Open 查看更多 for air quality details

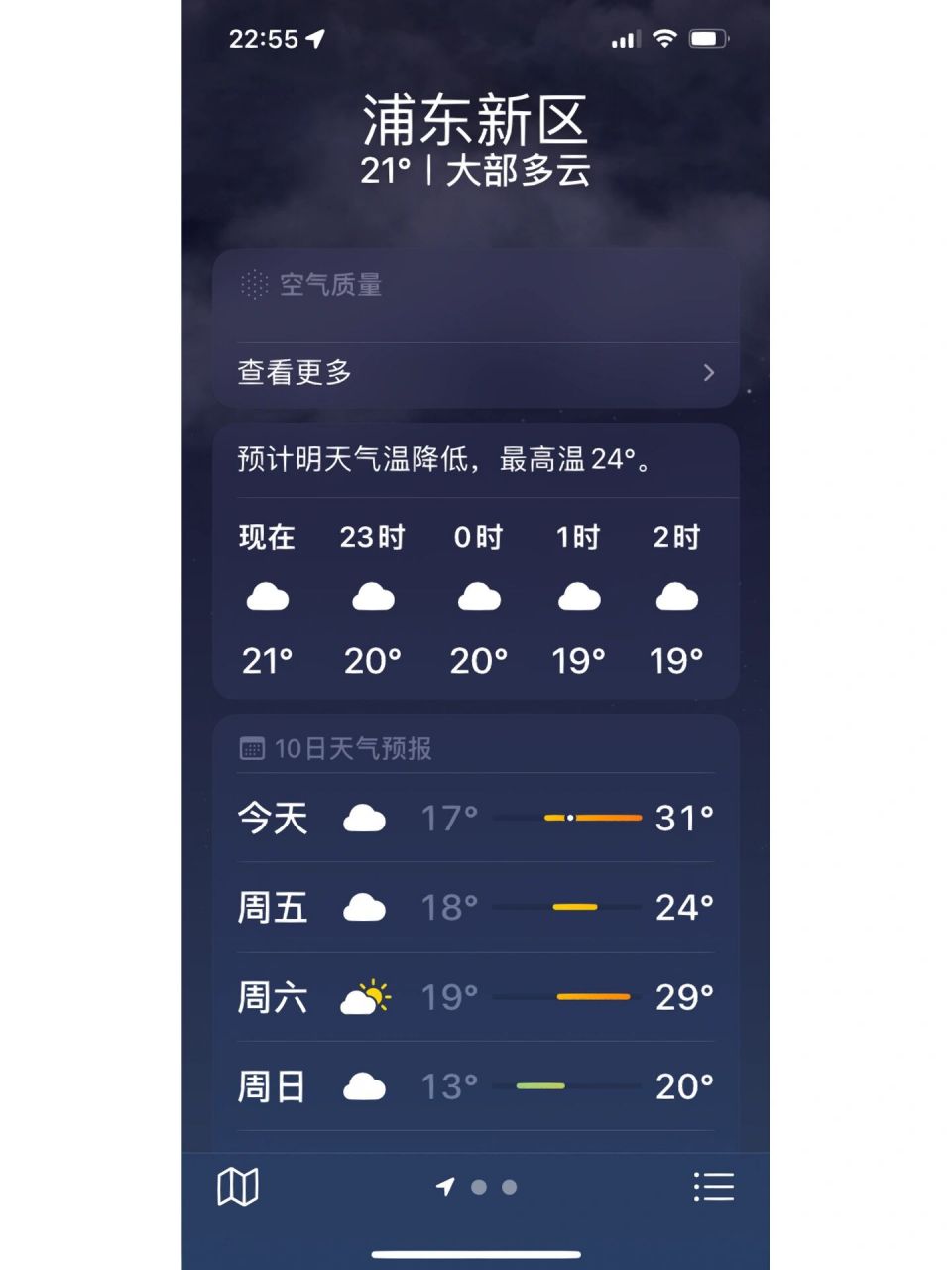294,373
